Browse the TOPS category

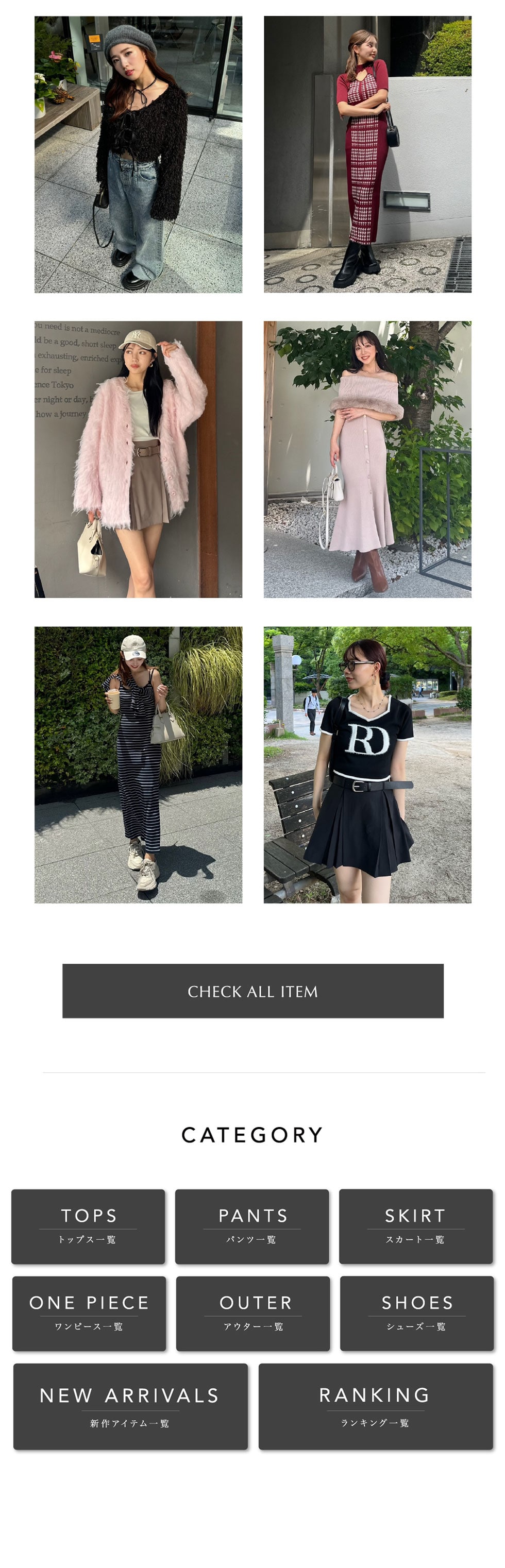pyautogui.click(x=88, y=1226)
